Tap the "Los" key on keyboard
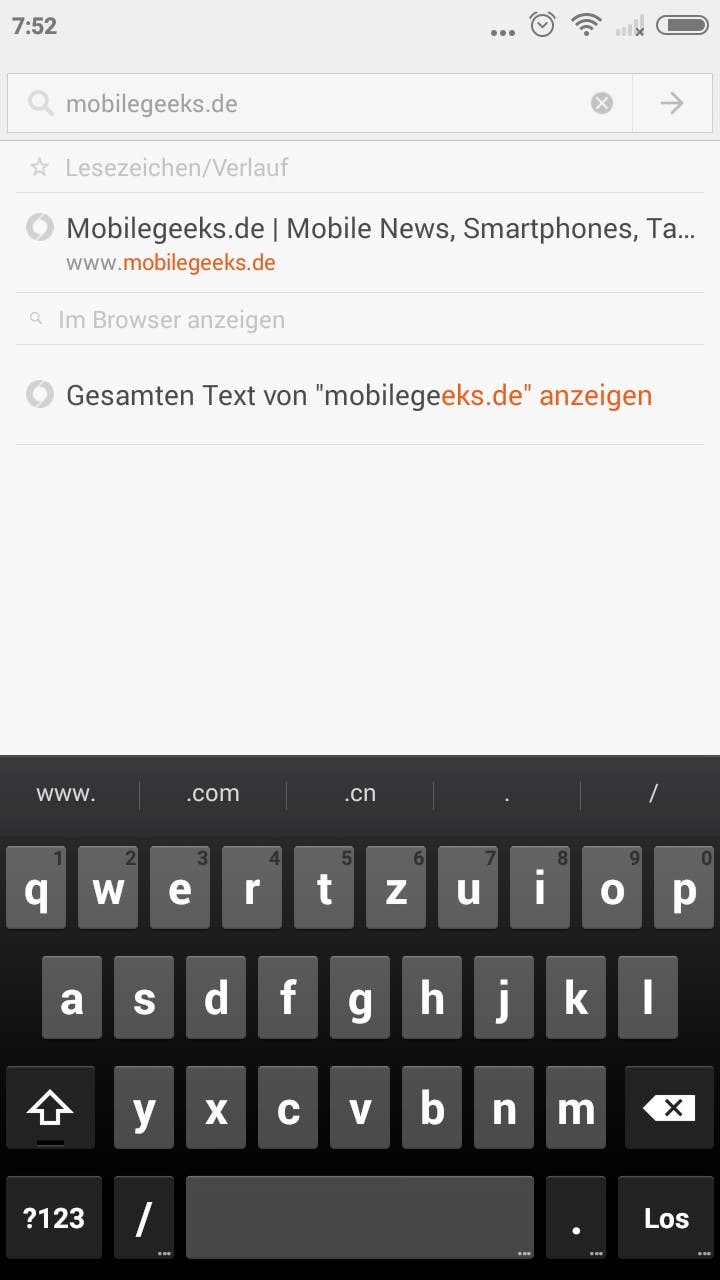 (x=666, y=1218)
